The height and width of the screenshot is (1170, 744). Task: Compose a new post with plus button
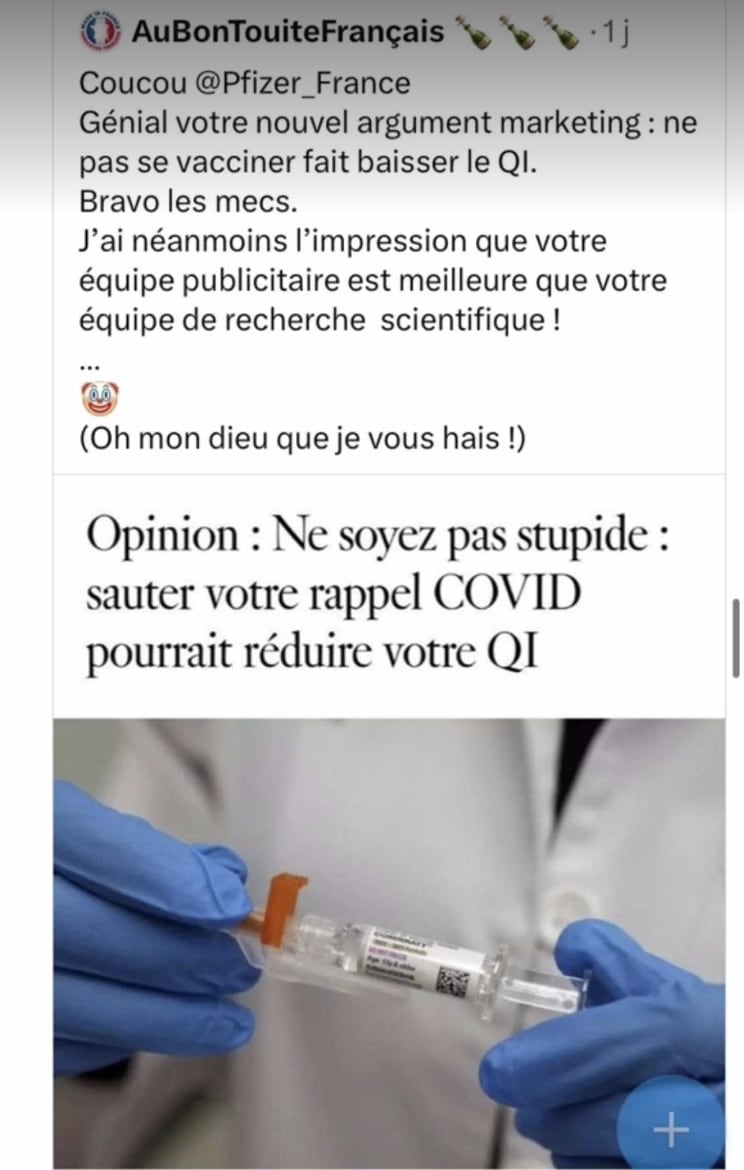click(670, 1129)
